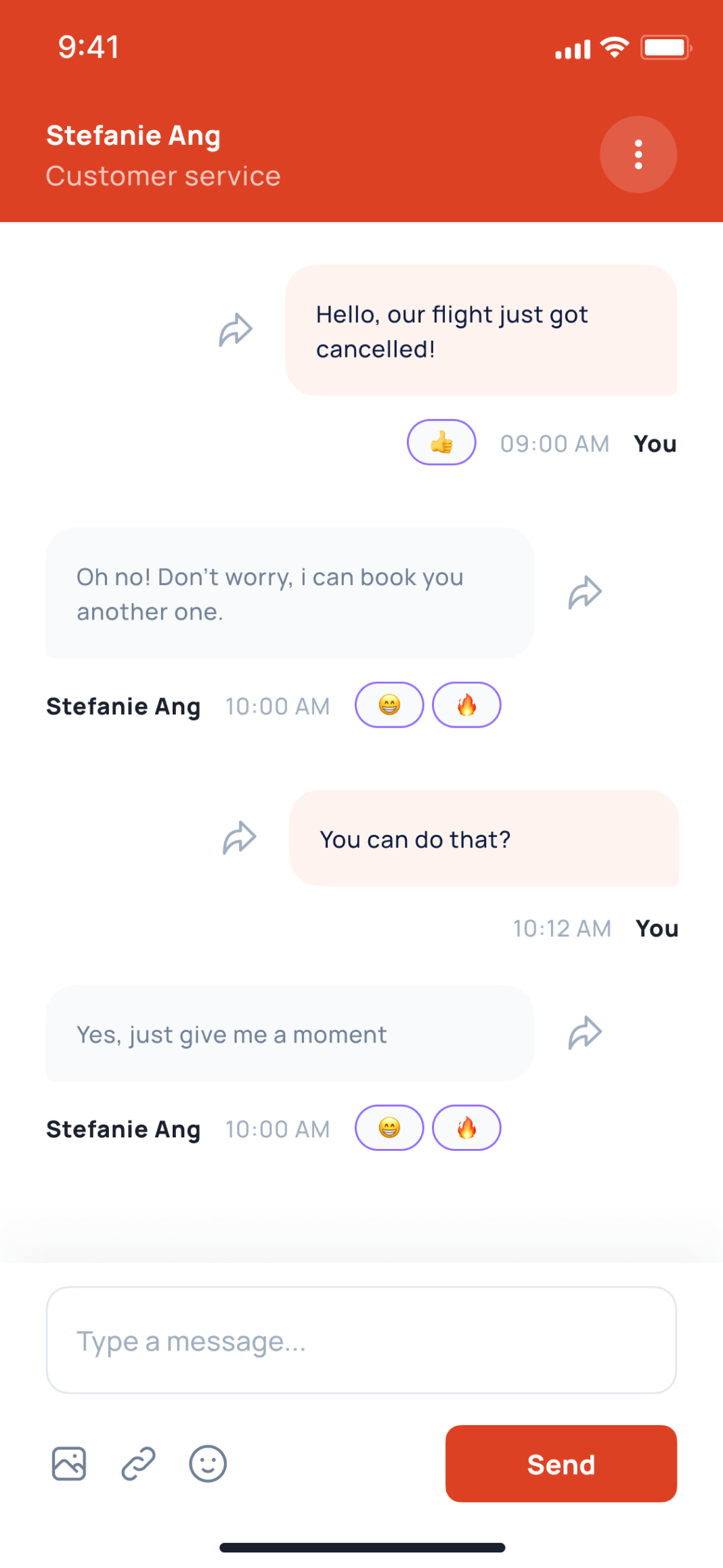The height and width of the screenshot is (1568, 723).
Task: Attach an image with the picture icon
Action: (69, 1464)
